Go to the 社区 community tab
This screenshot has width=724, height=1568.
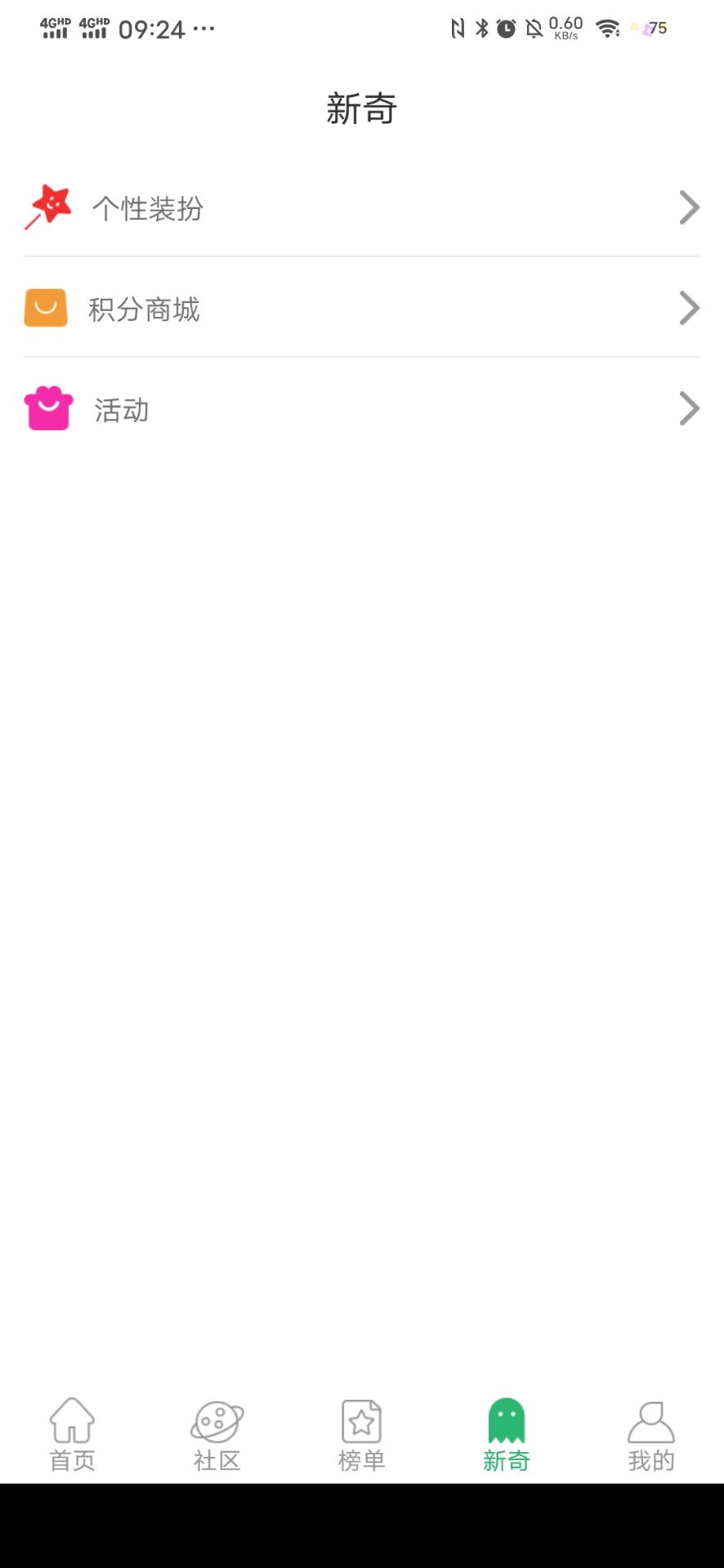217,1435
